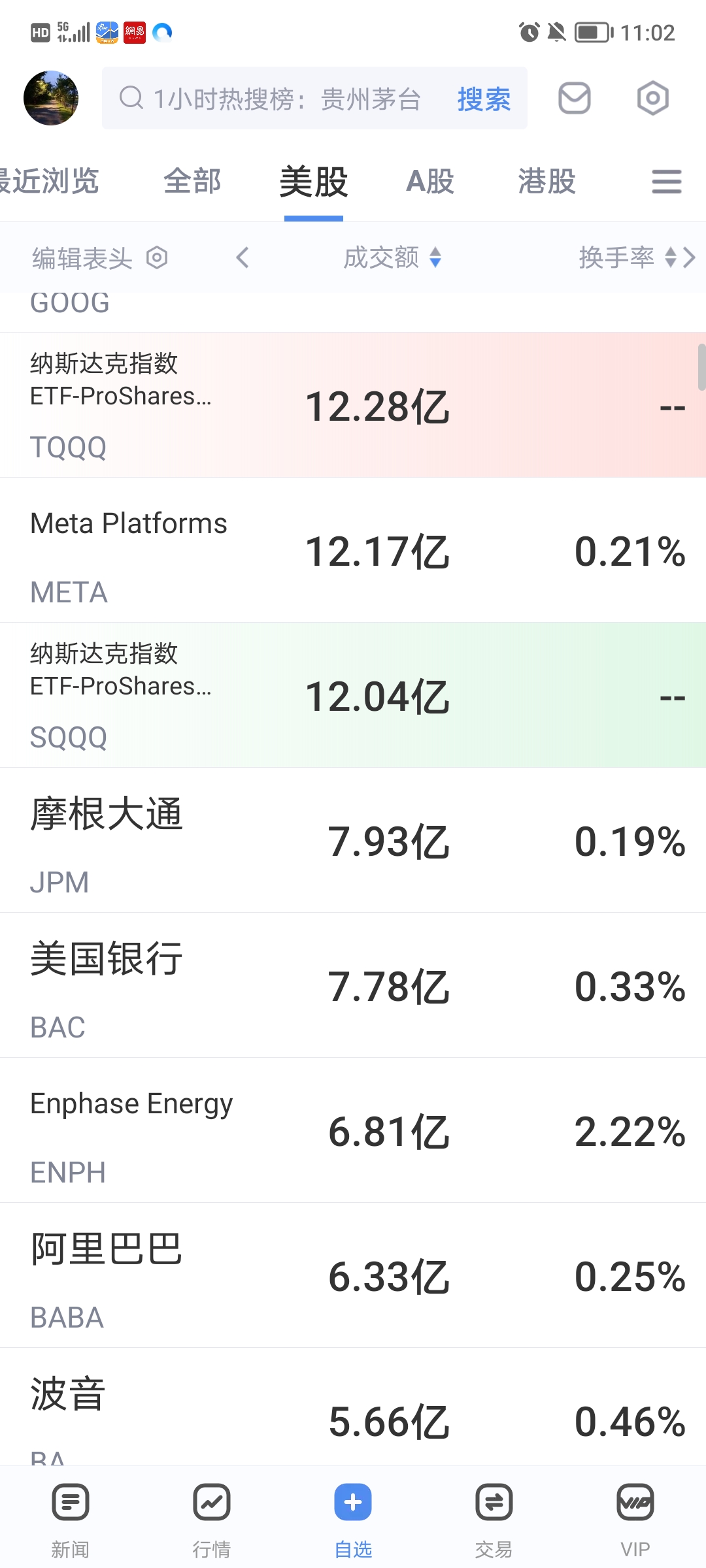Open settings hexagon icon in top bar
This screenshot has height=1568, width=706.
[653, 99]
